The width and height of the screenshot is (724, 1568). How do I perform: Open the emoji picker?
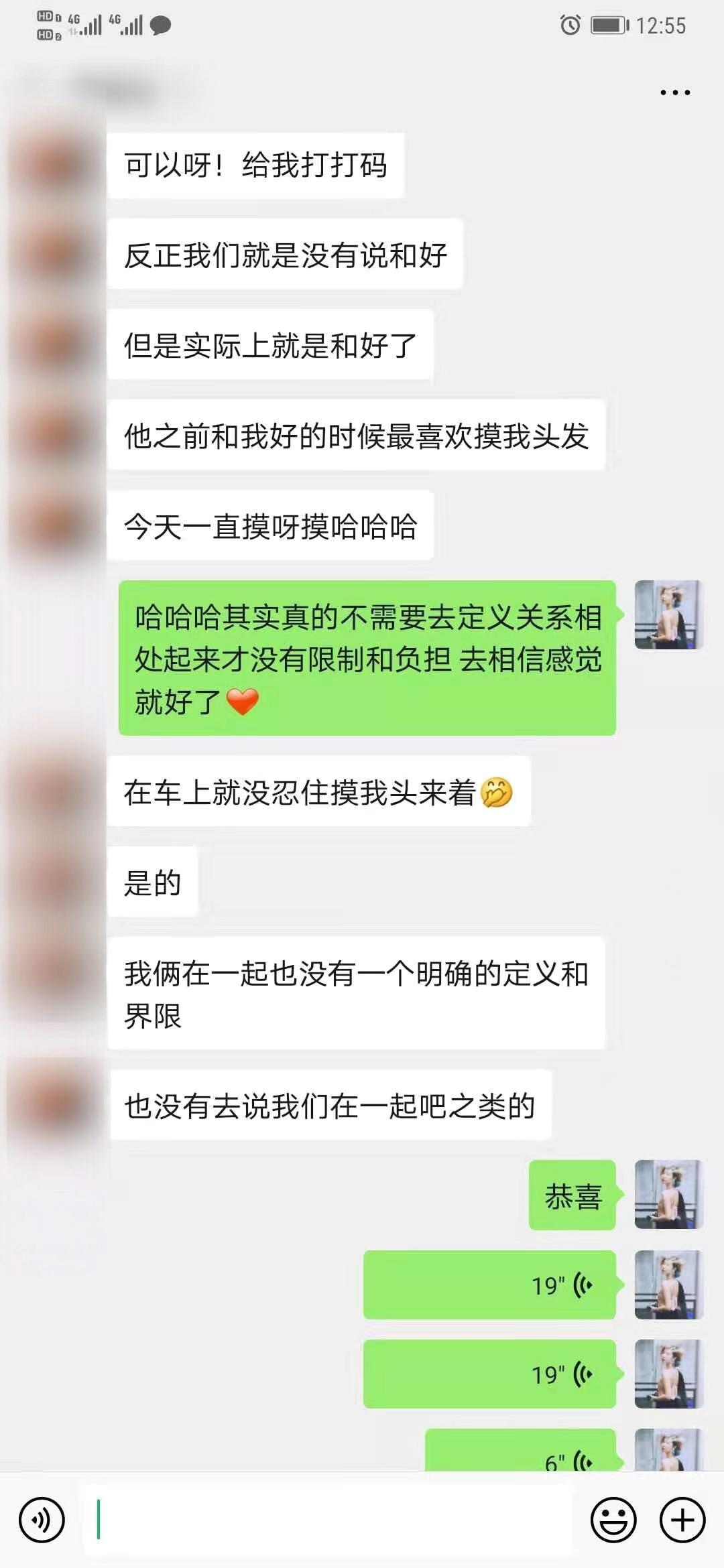coord(613,1520)
